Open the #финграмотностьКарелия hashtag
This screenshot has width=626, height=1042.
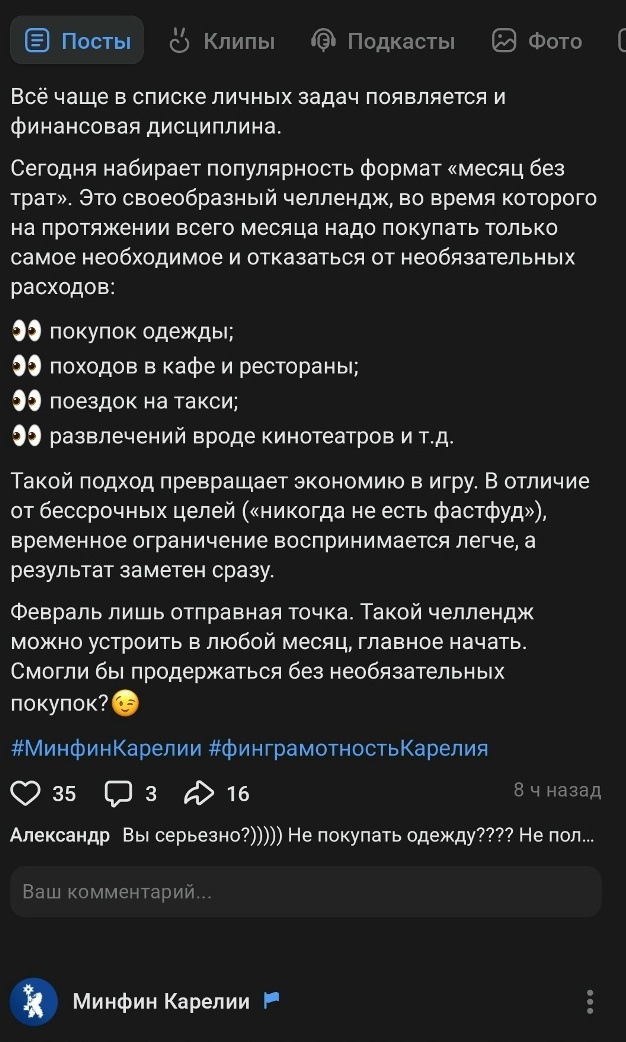coord(348,748)
